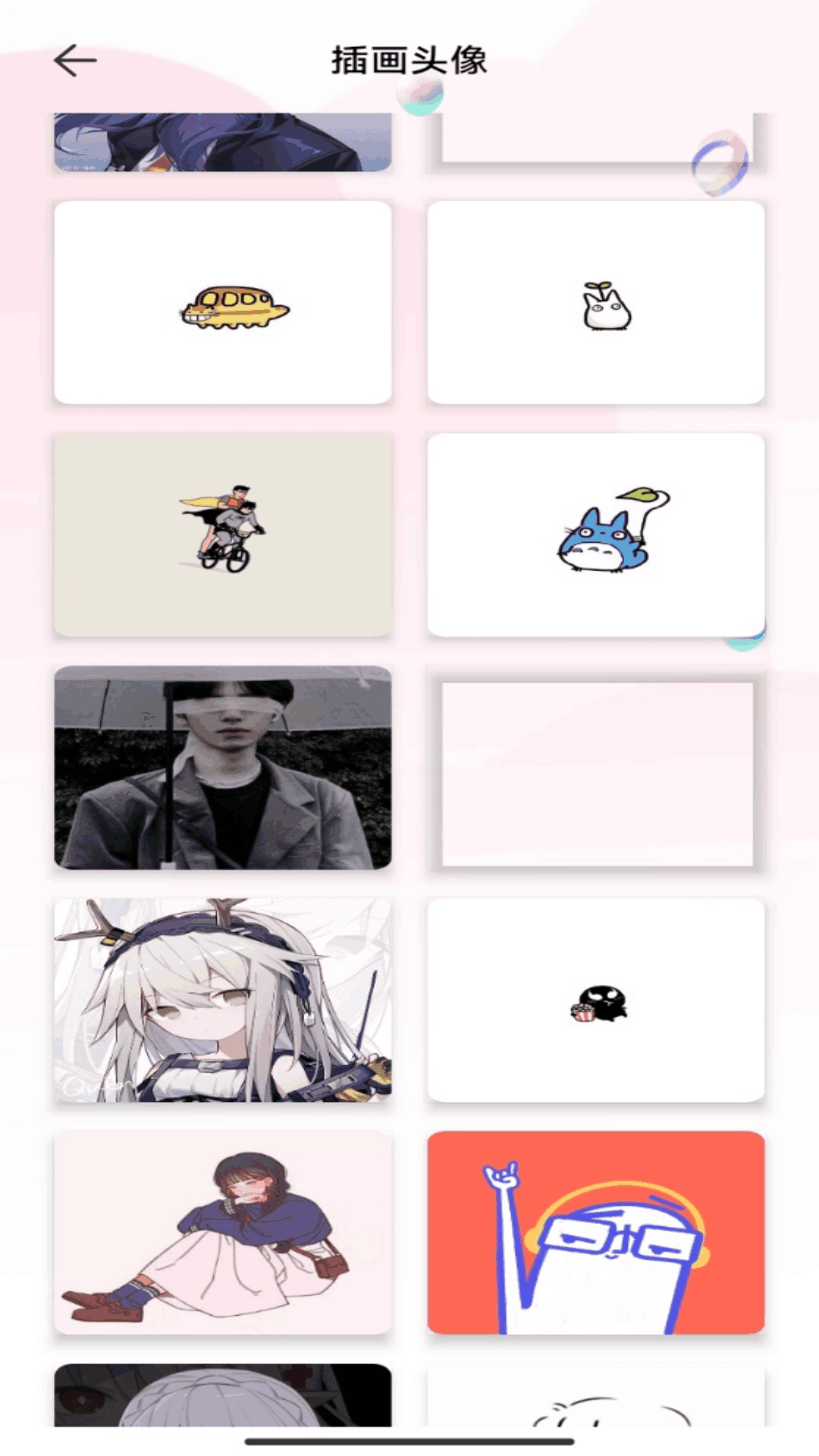The height and width of the screenshot is (1456, 819).
Task: Go back using the arrow icon
Action: click(75, 61)
